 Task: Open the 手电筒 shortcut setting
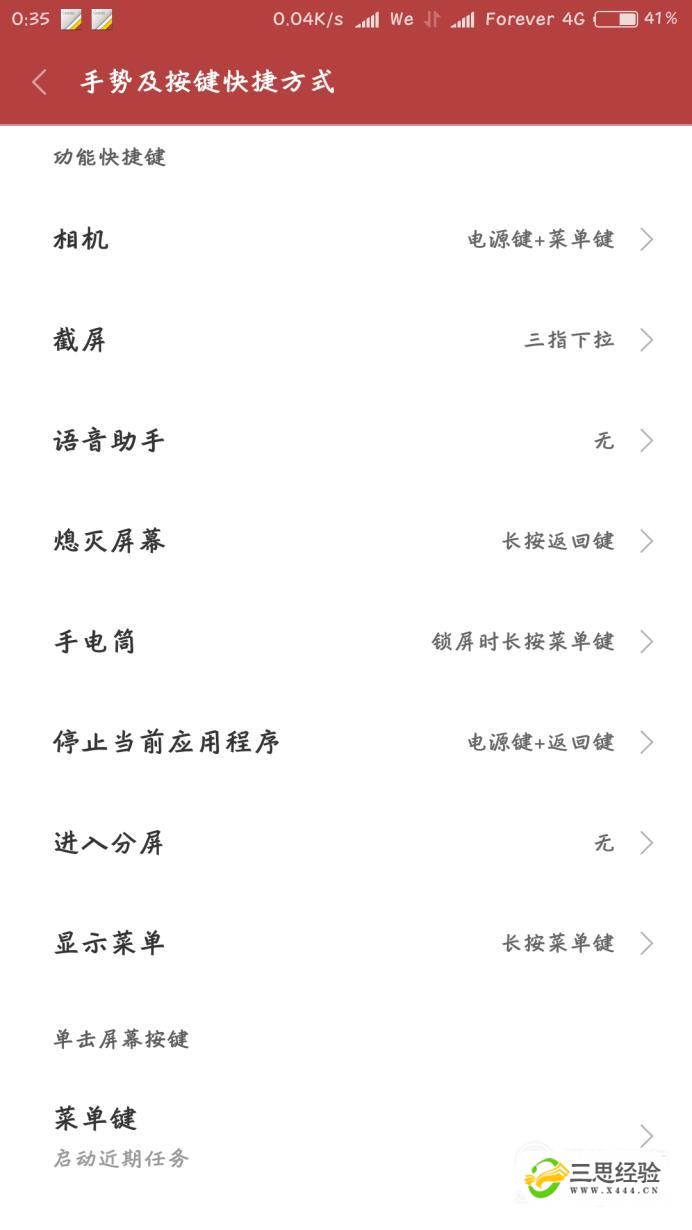[346, 641]
